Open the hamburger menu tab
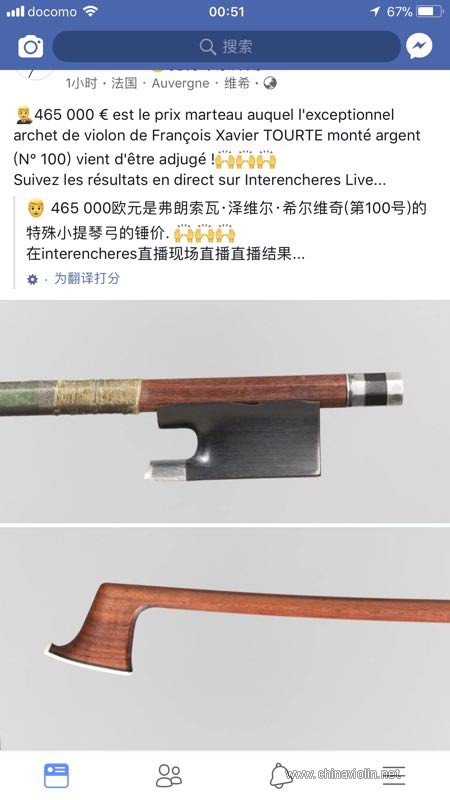450x800 pixels. (x=393, y=776)
